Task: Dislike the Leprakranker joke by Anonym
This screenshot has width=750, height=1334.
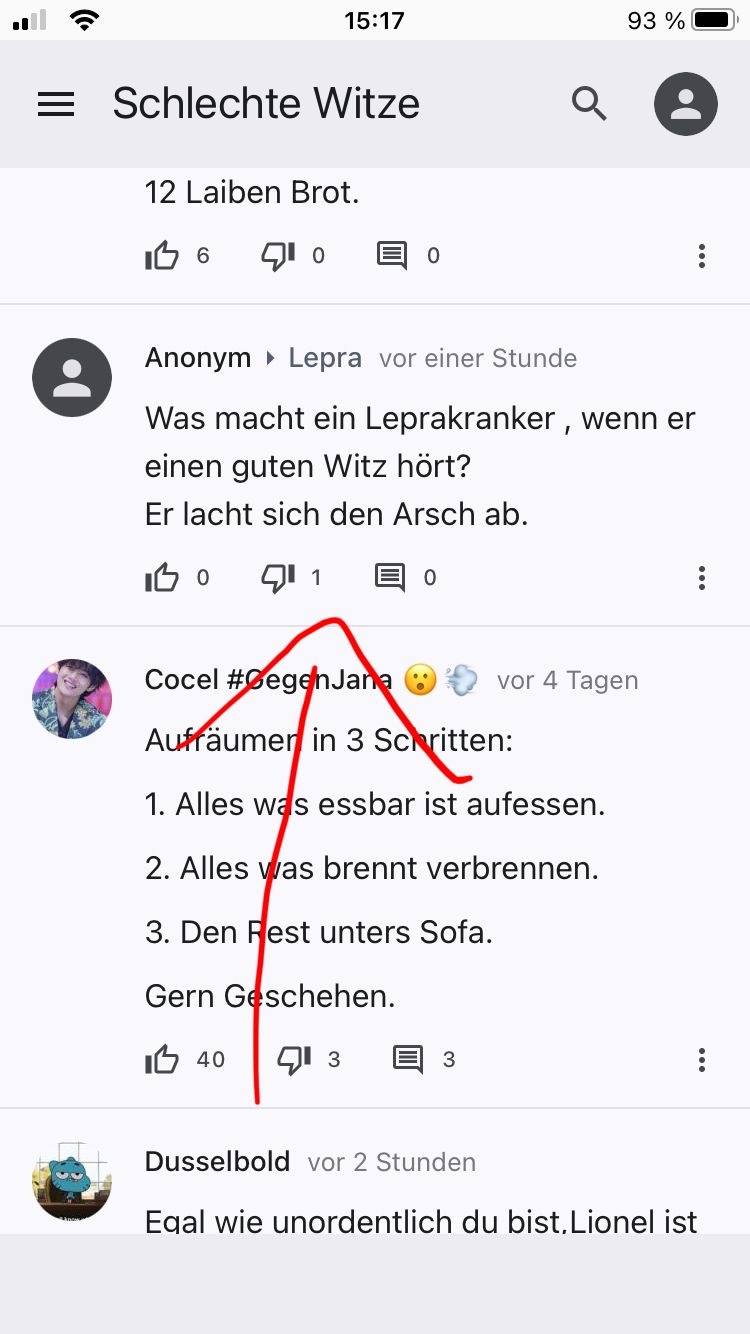Action: pyautogui.click(x=278, y=578)
